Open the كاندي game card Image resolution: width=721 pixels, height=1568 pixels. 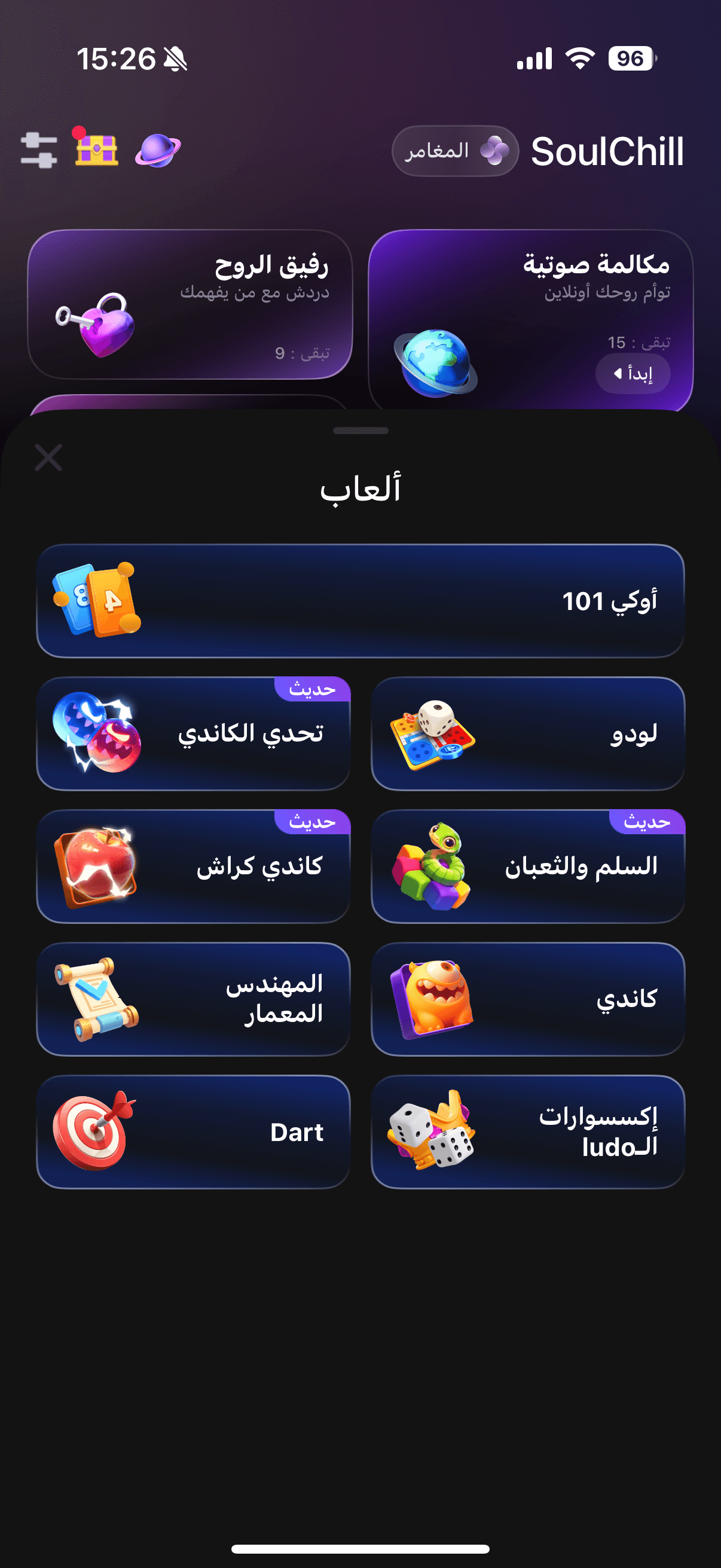[527, 999]
